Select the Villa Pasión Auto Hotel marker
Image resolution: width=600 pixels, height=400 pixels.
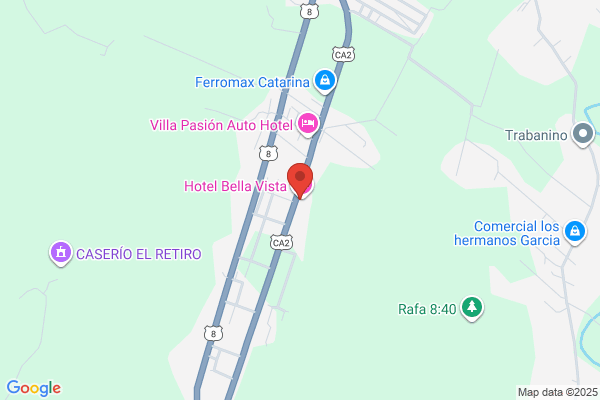click(x=308, y=124)
